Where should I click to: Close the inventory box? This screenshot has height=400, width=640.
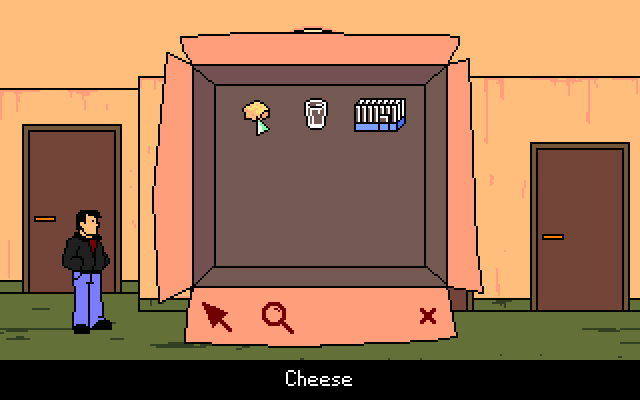428,316
